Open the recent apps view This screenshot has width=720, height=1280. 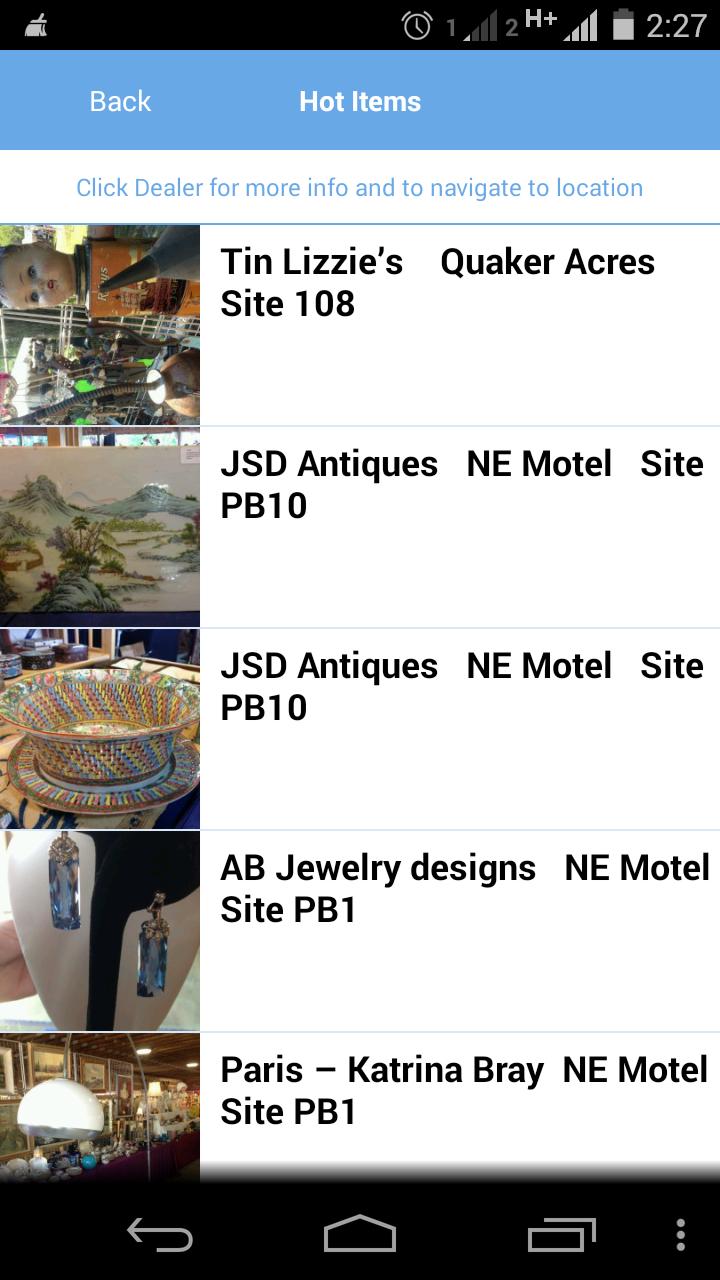(x=561, y=1235)
